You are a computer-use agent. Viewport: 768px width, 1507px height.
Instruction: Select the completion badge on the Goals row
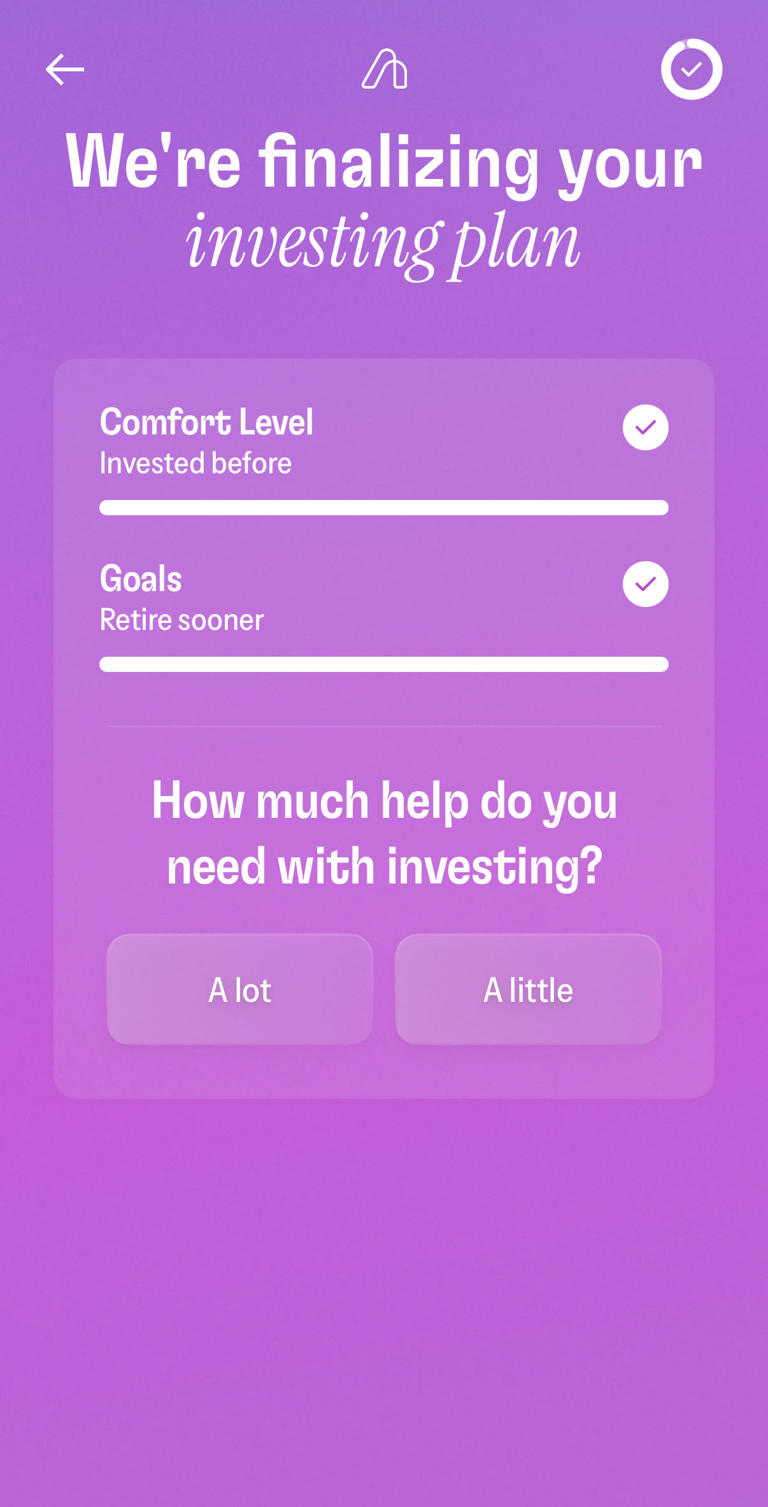(645, 584)
